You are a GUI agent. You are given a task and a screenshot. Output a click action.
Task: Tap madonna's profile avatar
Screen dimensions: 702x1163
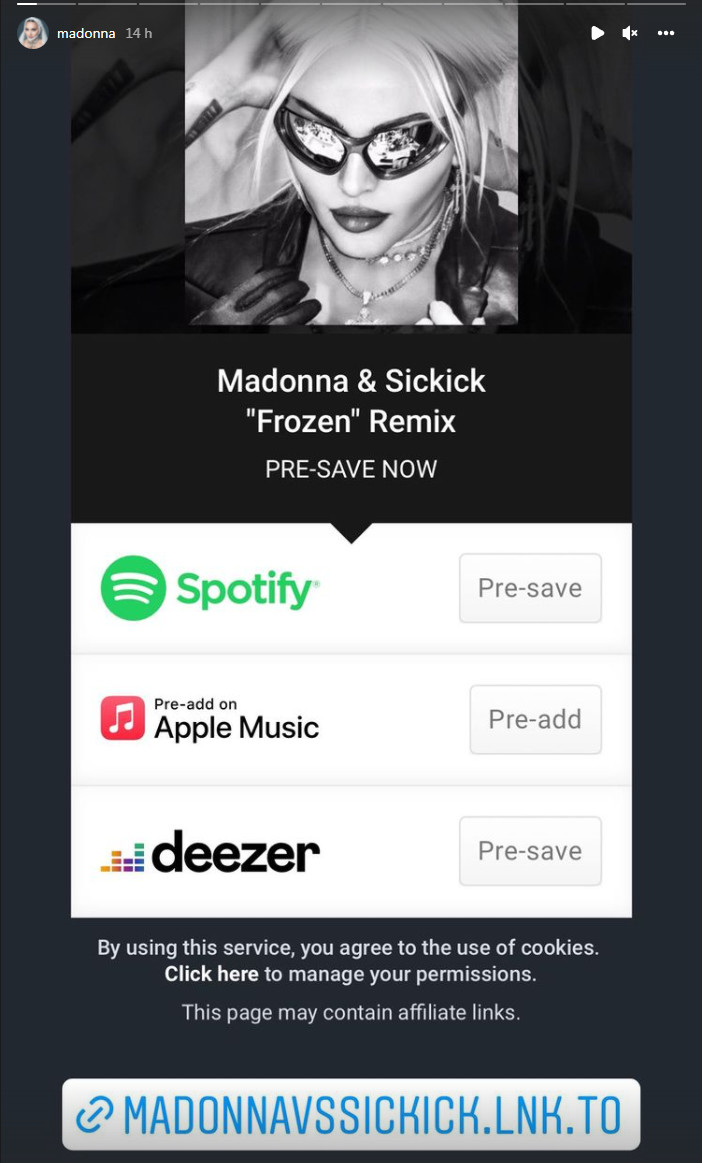tap(32, 33)
